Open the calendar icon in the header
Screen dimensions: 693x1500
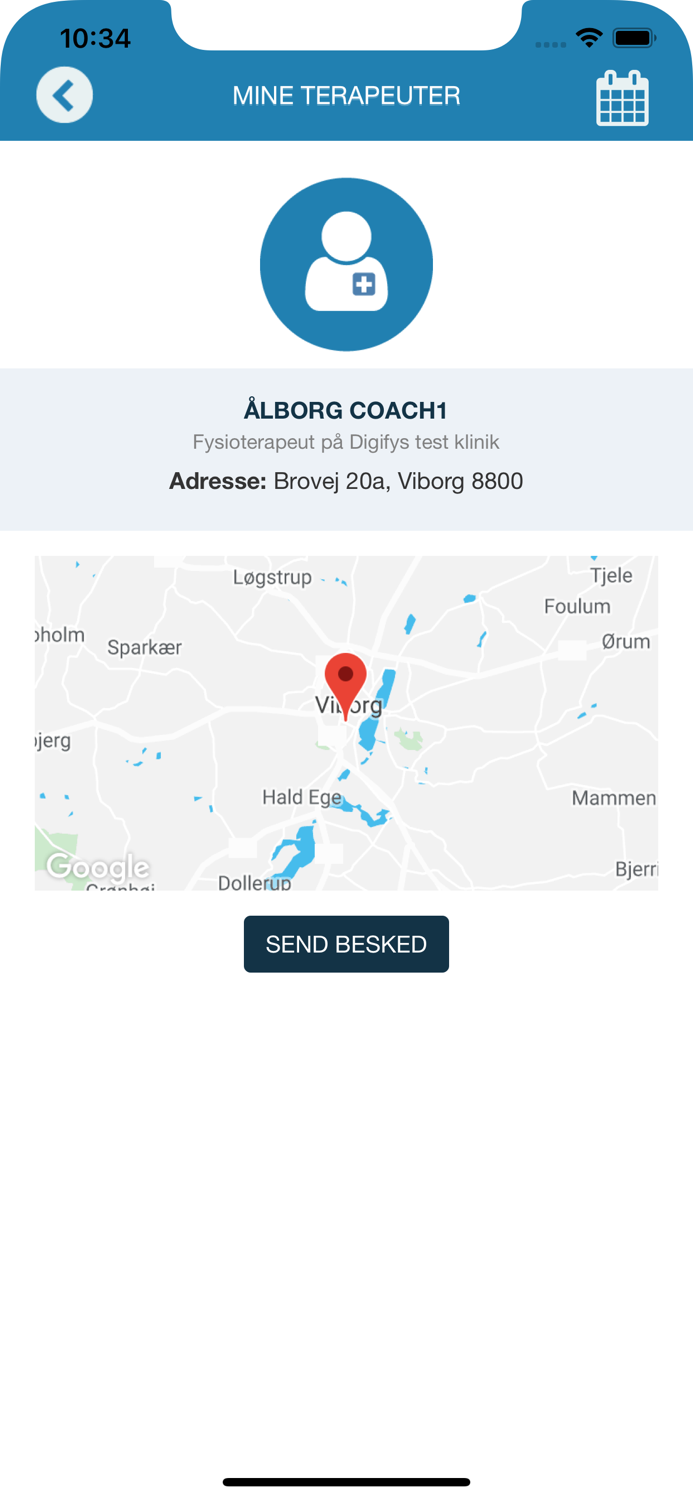(x=622, y=98)
